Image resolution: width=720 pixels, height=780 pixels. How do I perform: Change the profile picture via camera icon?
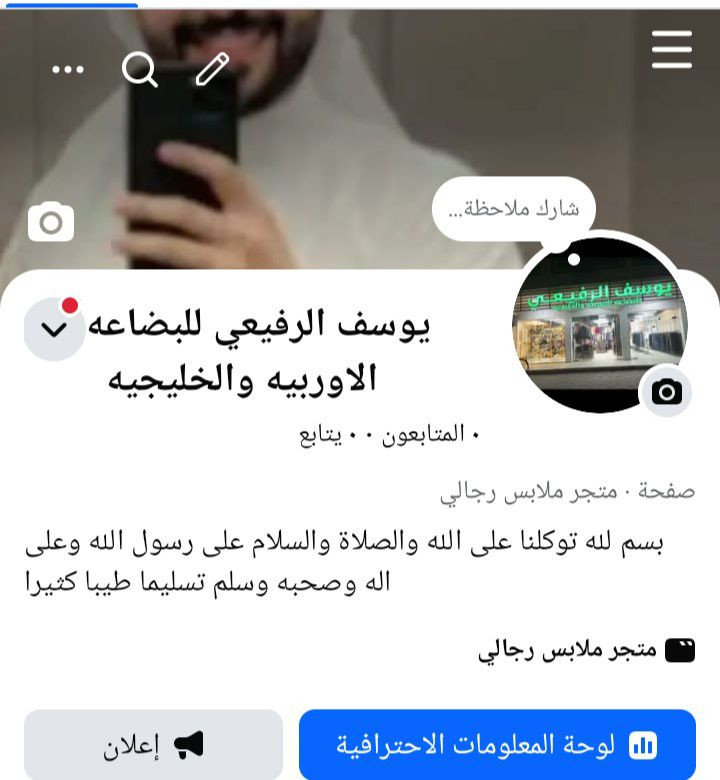[x=666, y=392]
